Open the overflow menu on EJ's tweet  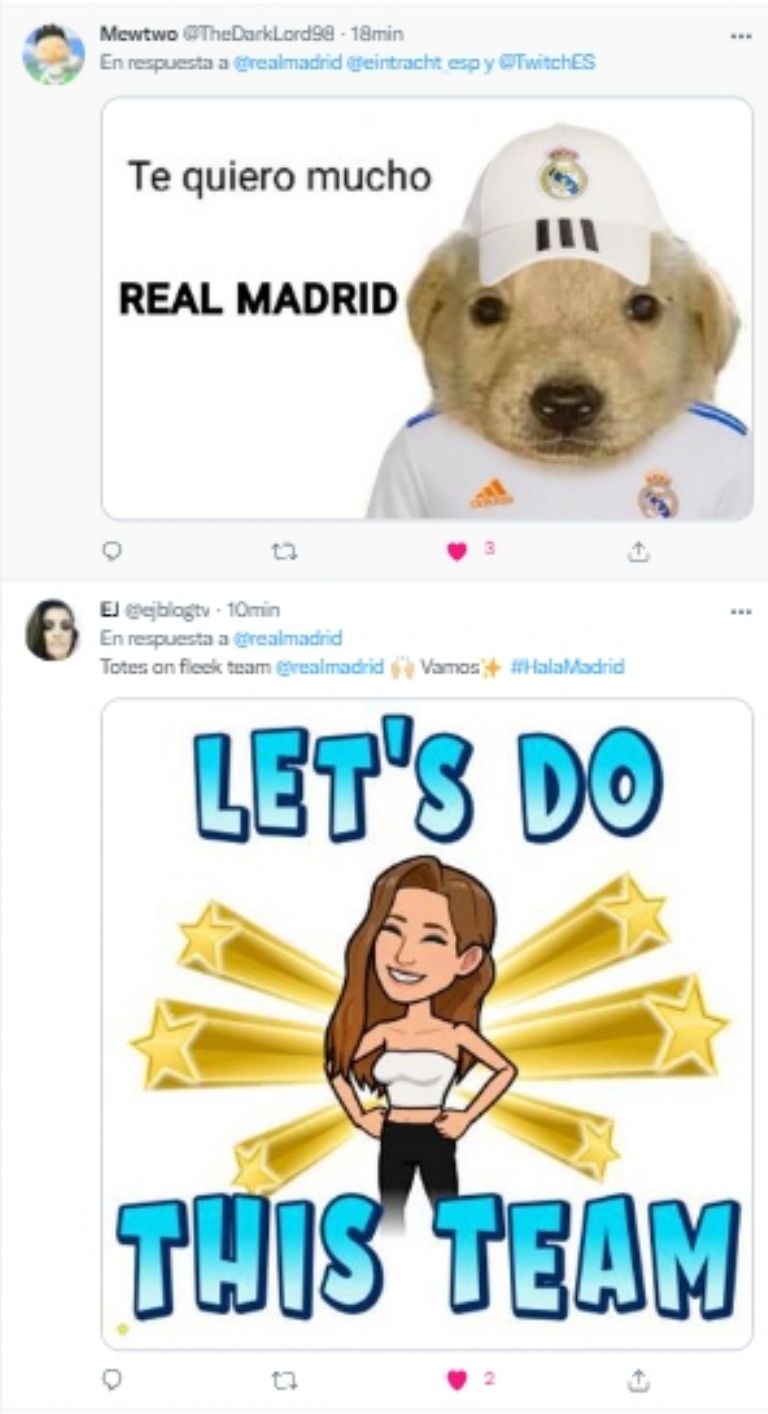(x=740, y=611)
